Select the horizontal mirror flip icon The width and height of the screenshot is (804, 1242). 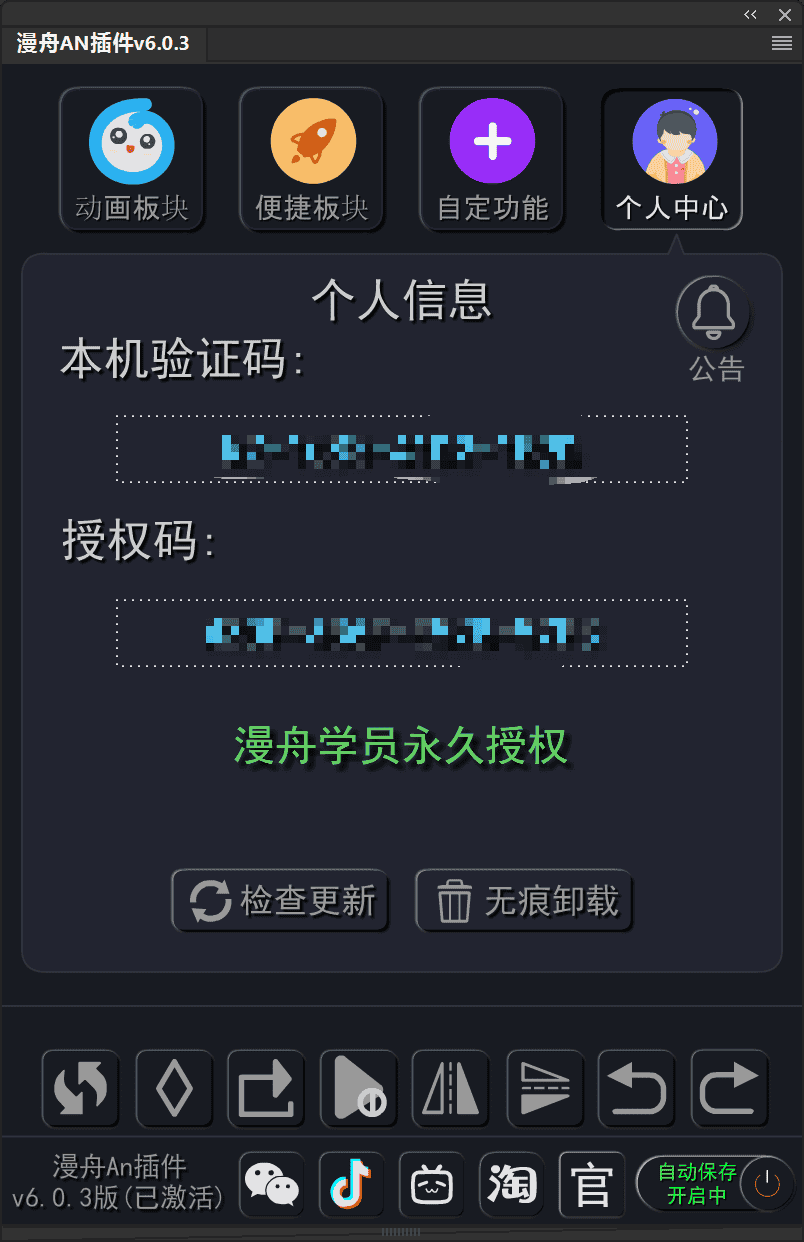[451, 1088]
